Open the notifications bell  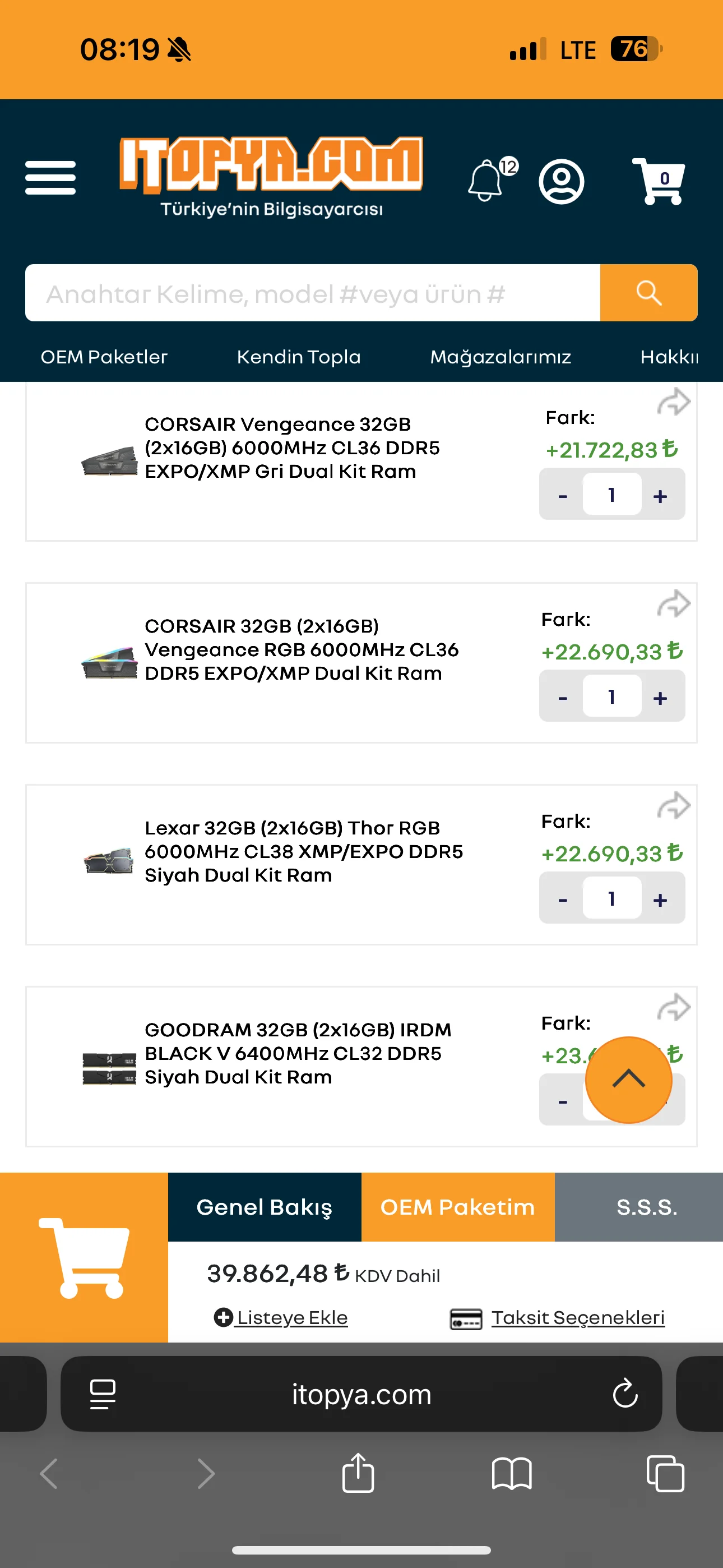point(487,180)
